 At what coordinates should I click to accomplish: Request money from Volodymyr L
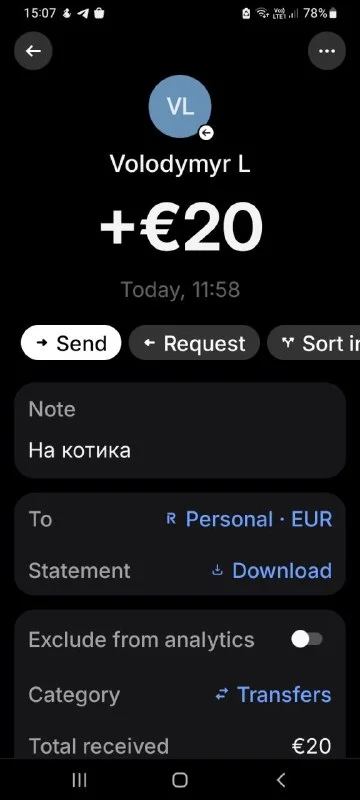tap(194, 343)
